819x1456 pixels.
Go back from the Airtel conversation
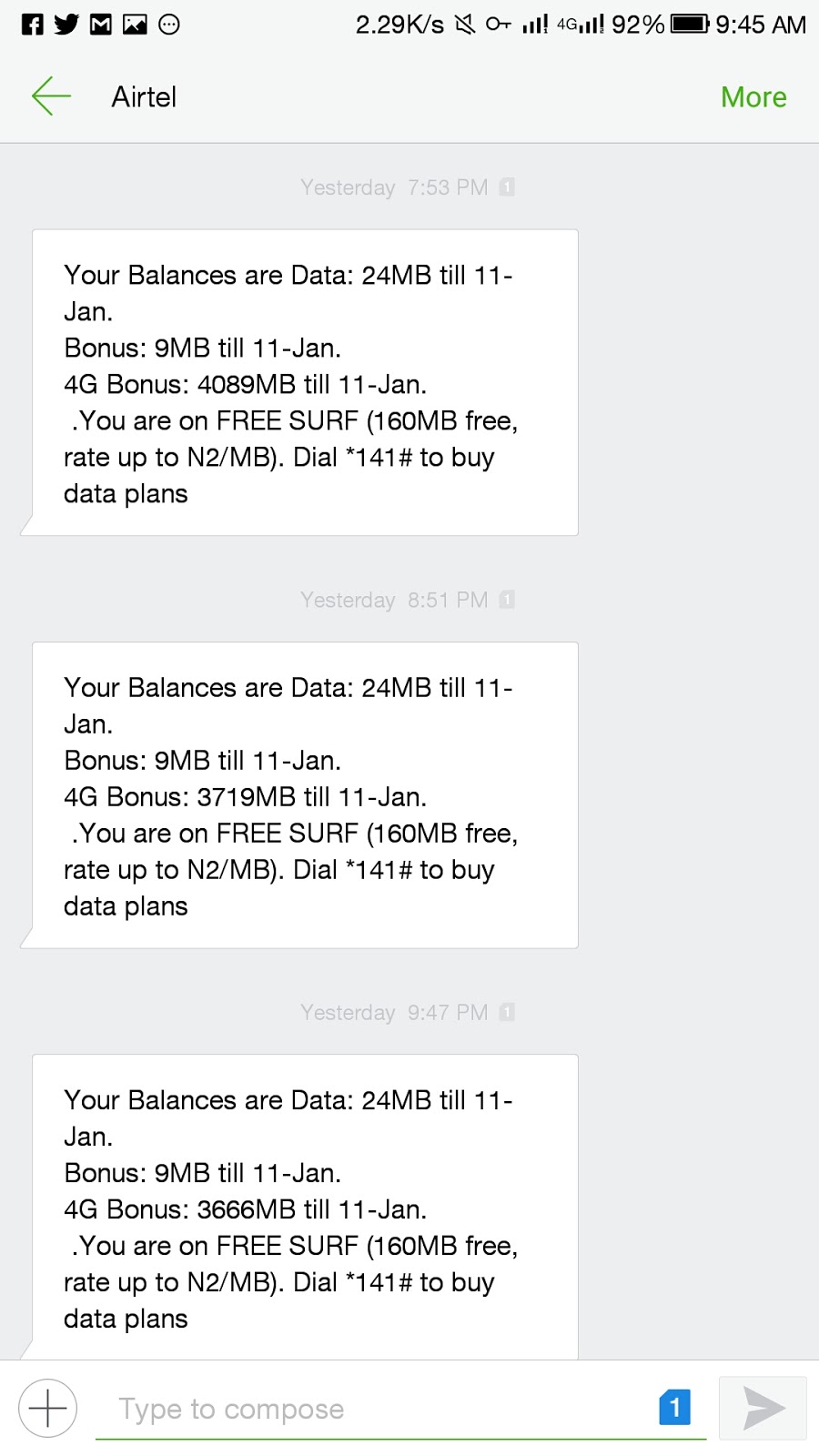pos(51,96)
